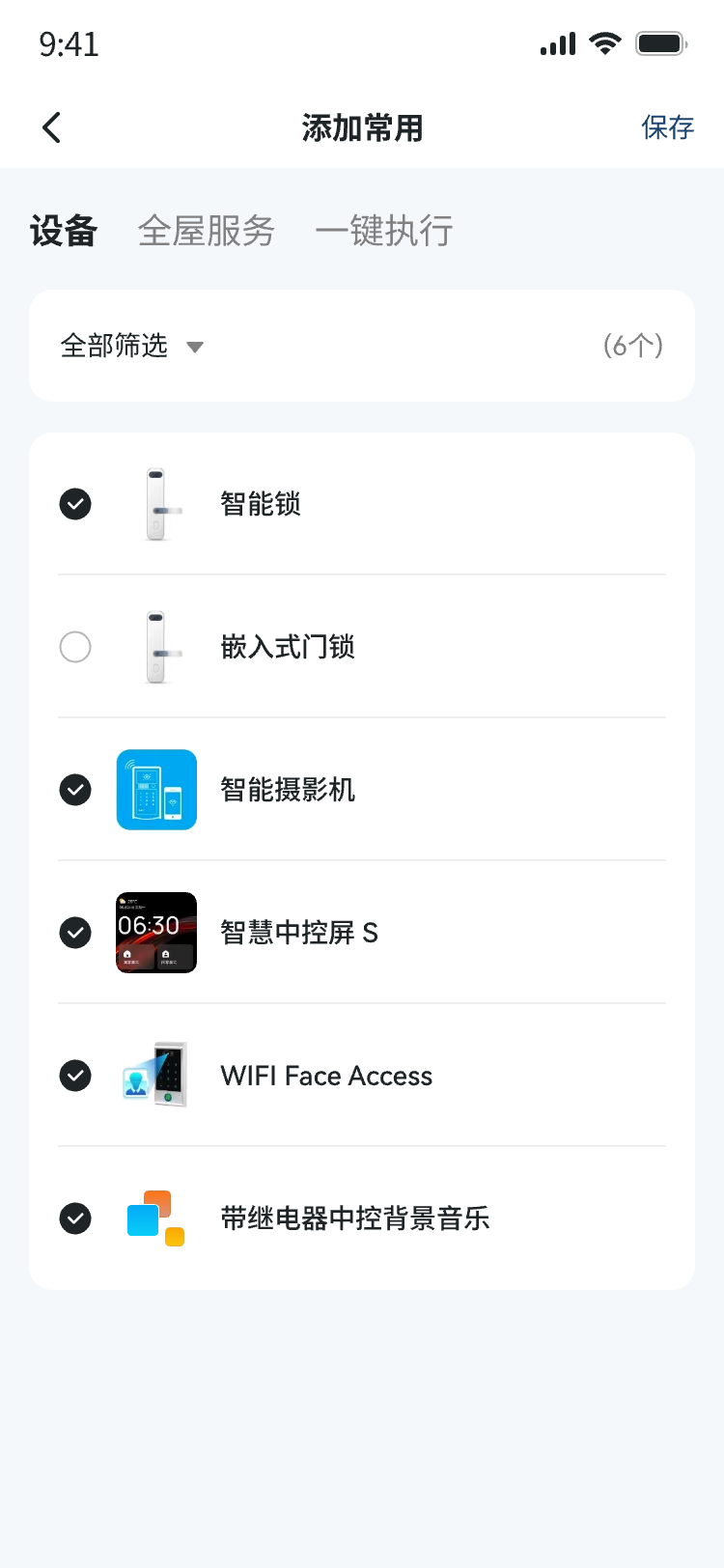Deselect the WIFI Face Access checkbox

pyautogui.click(x=74, y=1075)
